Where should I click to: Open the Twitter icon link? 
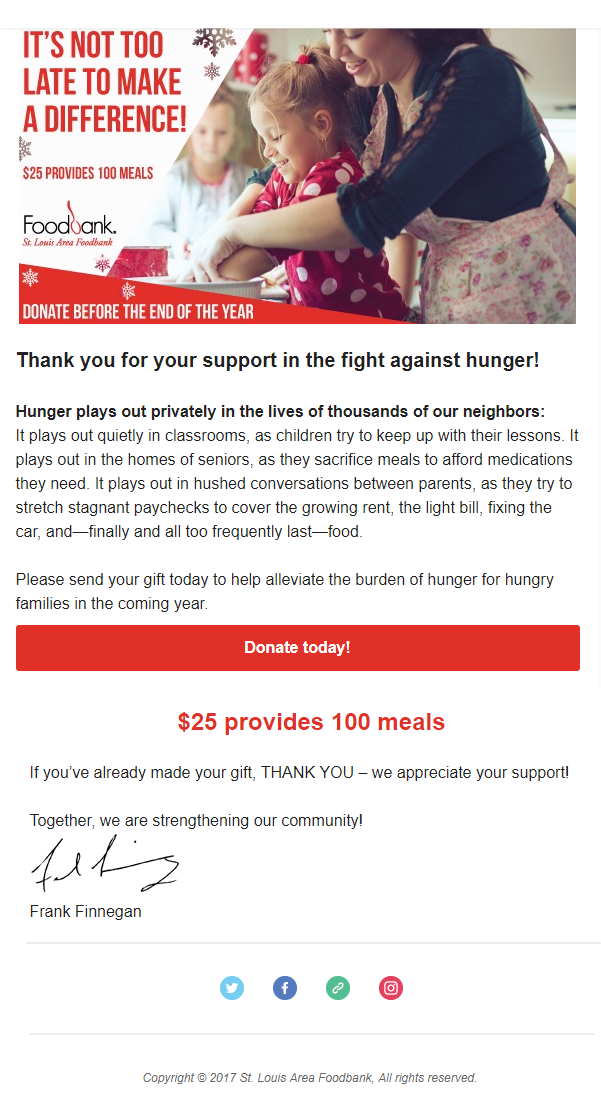(x=232, y=988)
